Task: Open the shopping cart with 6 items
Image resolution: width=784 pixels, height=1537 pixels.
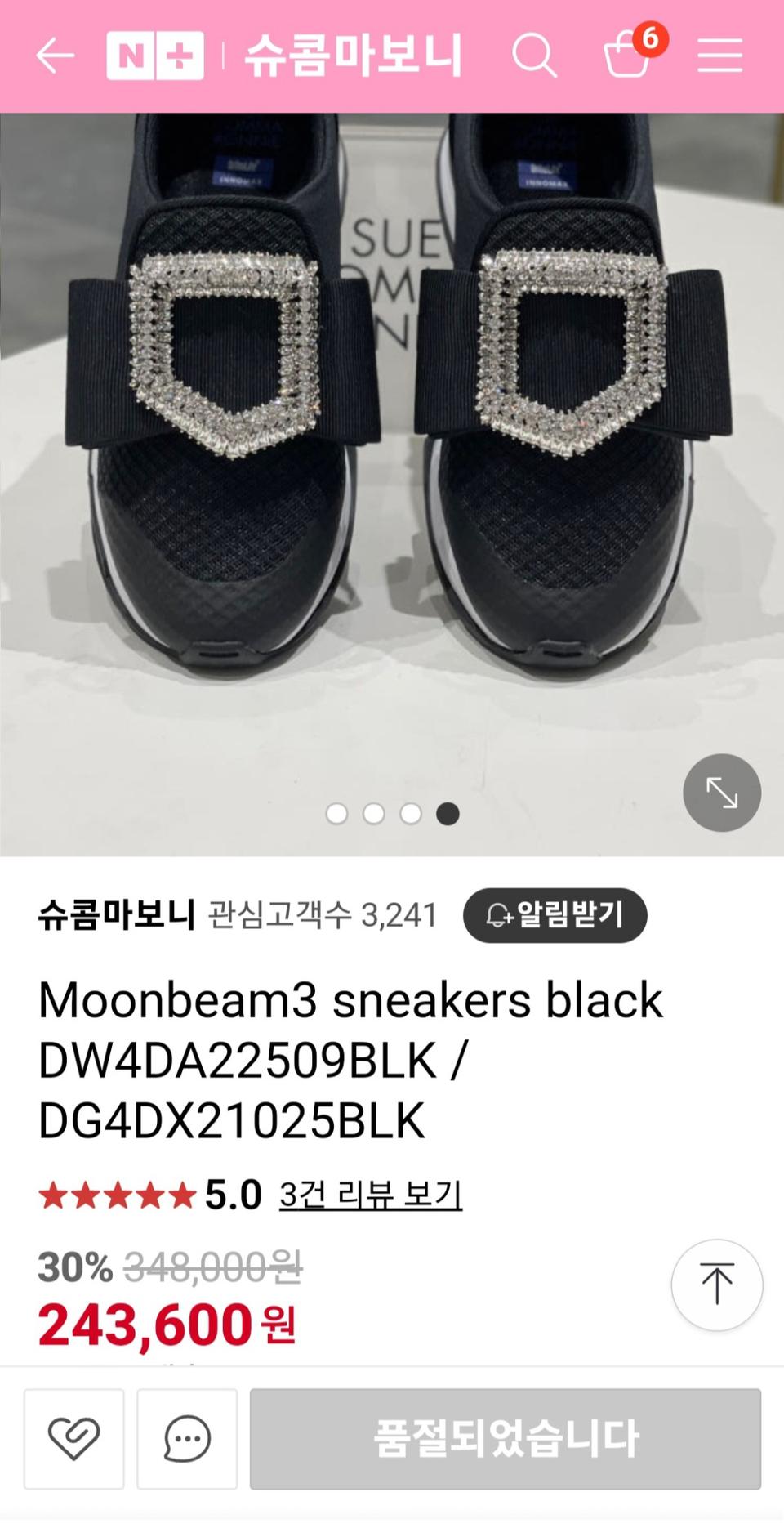Action: click(629, 56)
